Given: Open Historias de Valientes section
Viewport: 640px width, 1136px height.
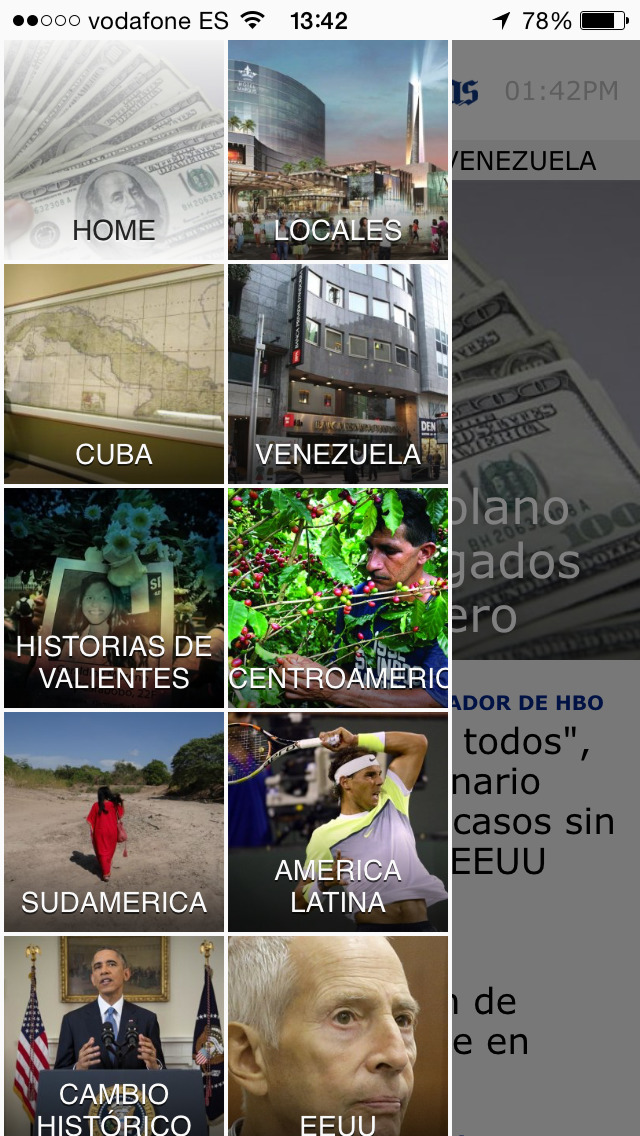Looking at the screenshot, I should click(114, 599).
